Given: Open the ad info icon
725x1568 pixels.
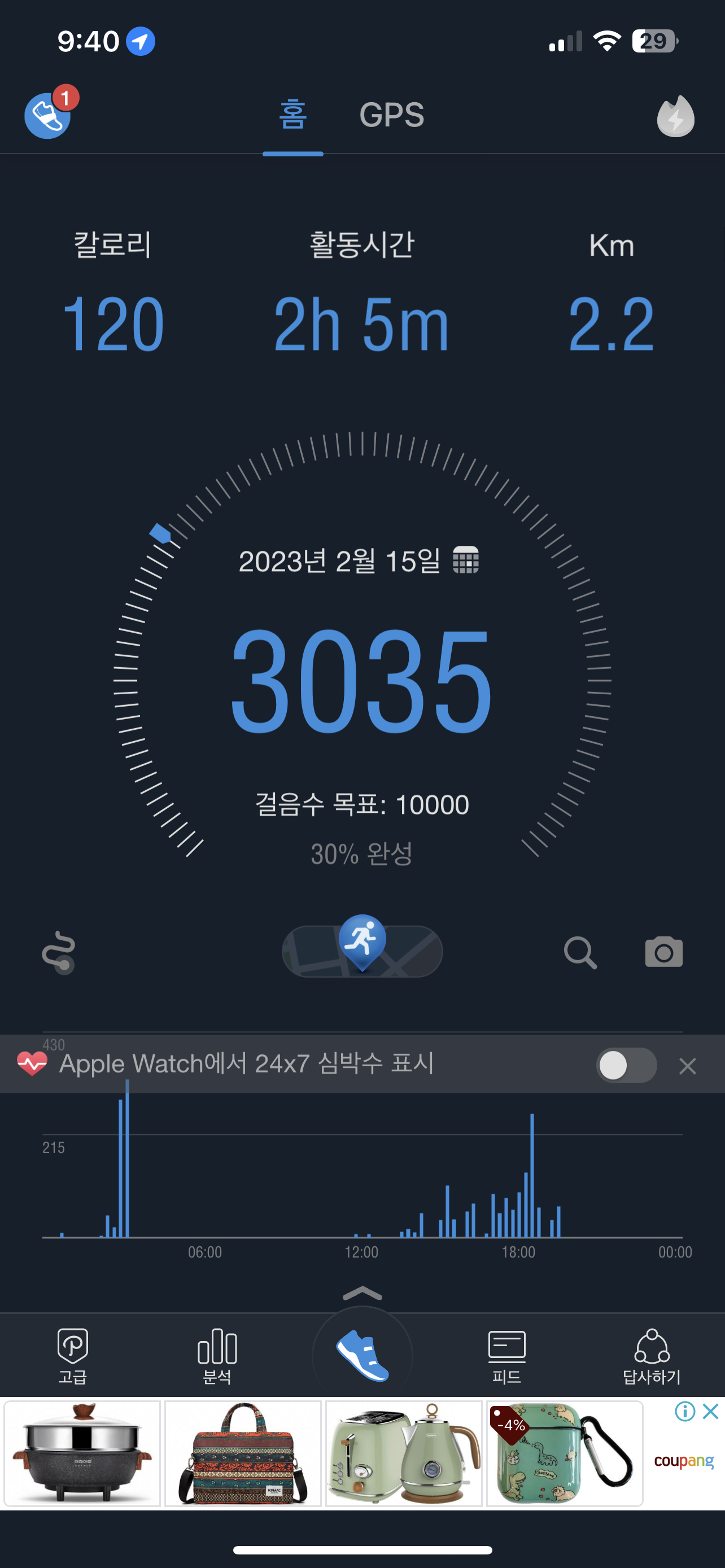Looking at the screenshot, I should point(685,1411).
